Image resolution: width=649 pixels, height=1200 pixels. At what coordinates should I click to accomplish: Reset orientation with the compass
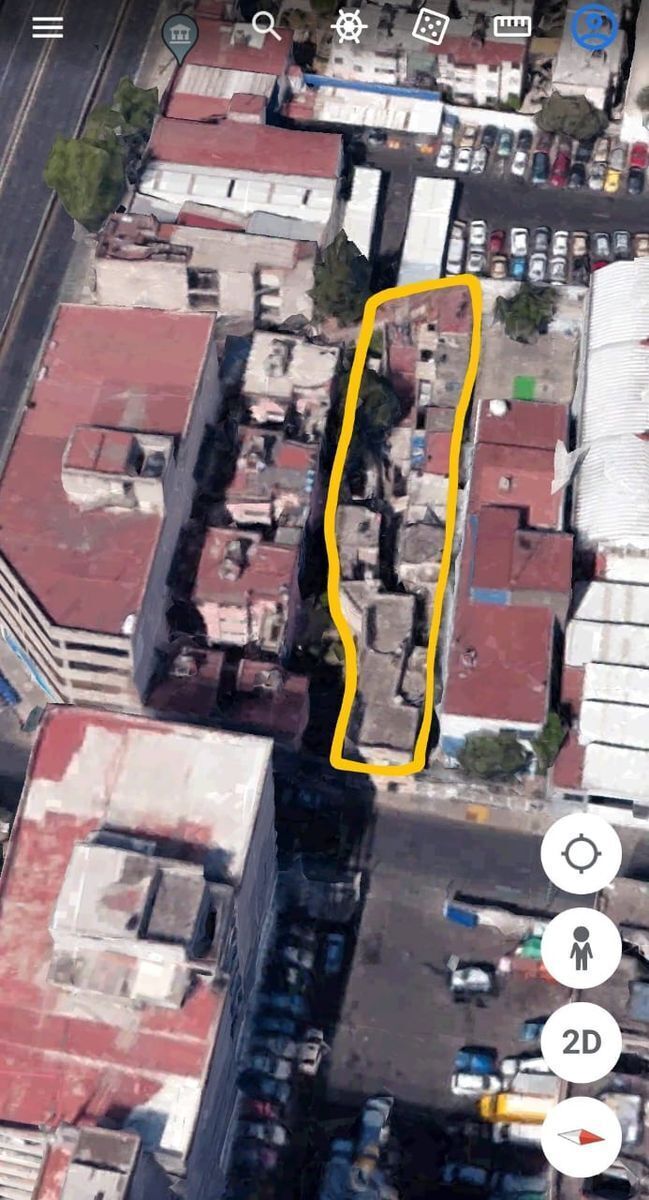pos(581,1137)
